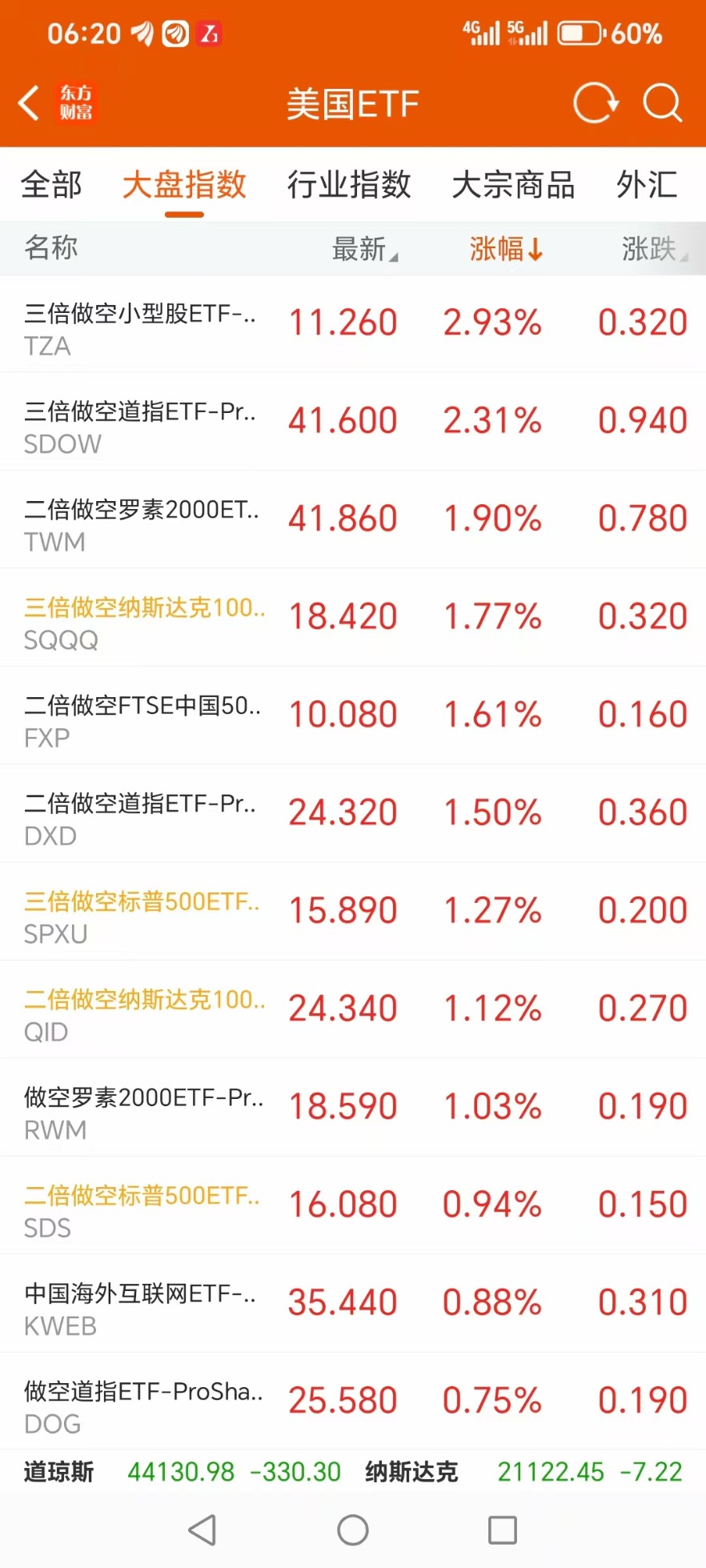Sort the list by 最新 price
Image resolution: width=706 pixels, height=1568 pixels.
click(363, 249)
